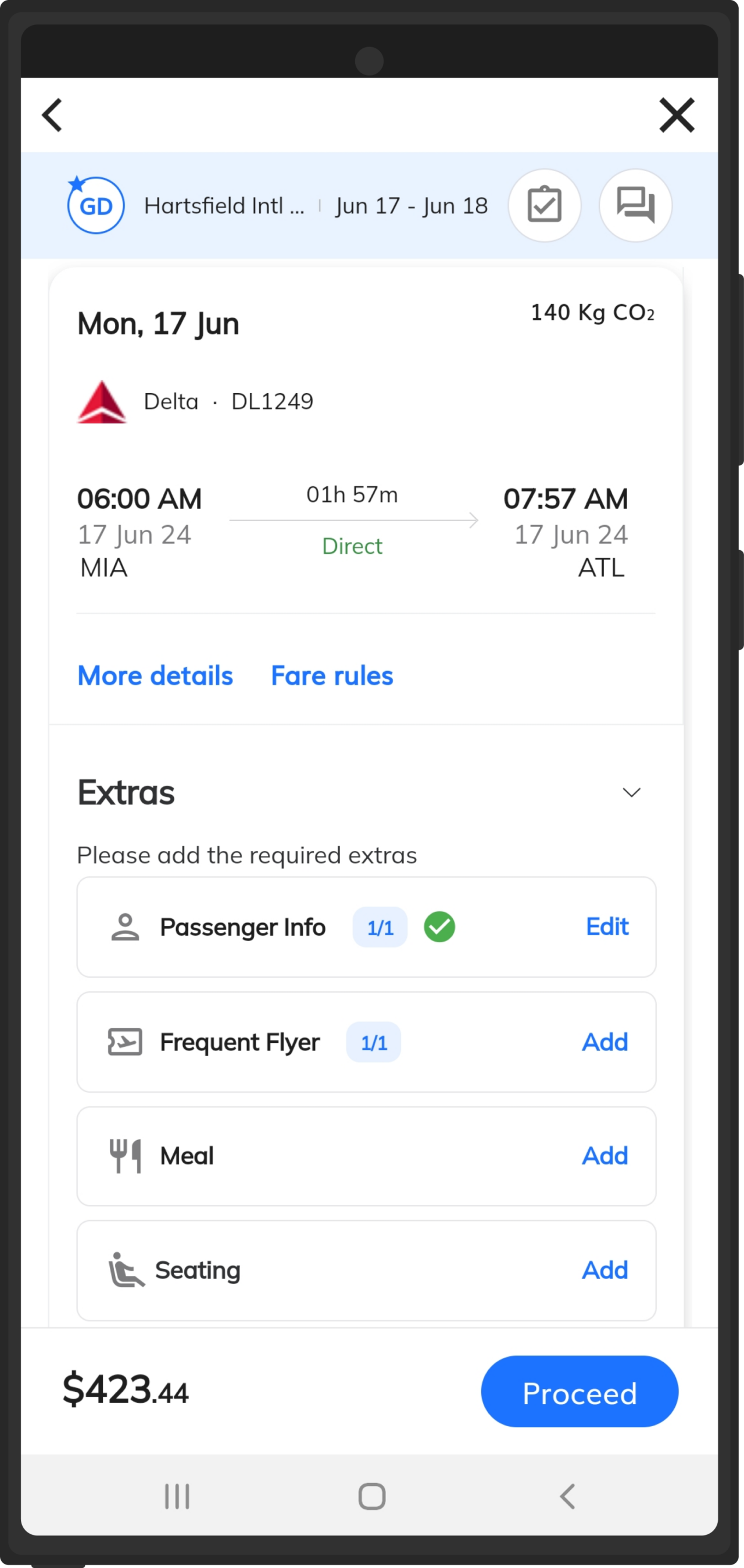Toggle the 1/1 Frequent Flyer counter badge
Screen dimensions: 744x1568
click(373, 1042)
